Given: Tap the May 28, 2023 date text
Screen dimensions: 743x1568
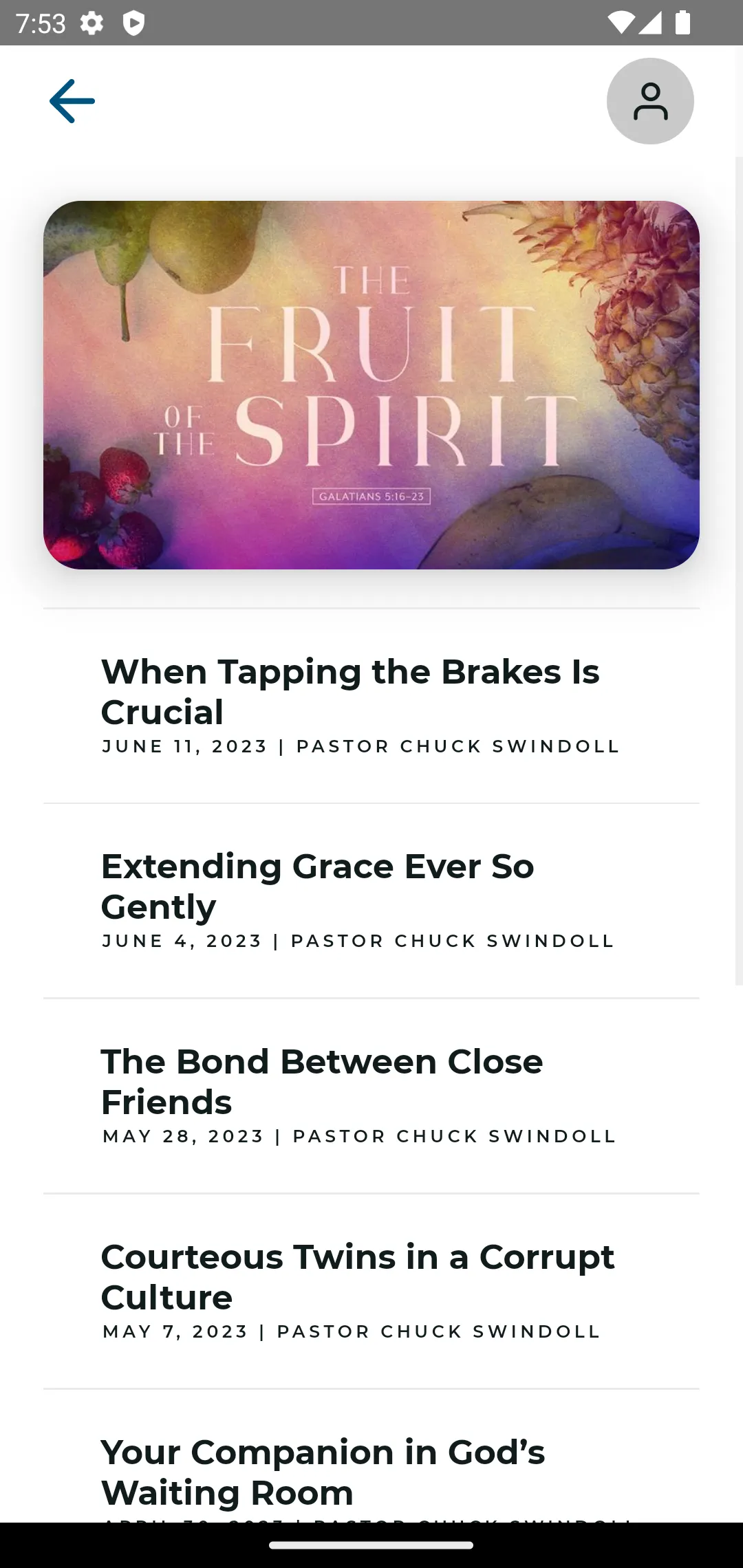Looking at the screenshot, I should pos(182,1135).
